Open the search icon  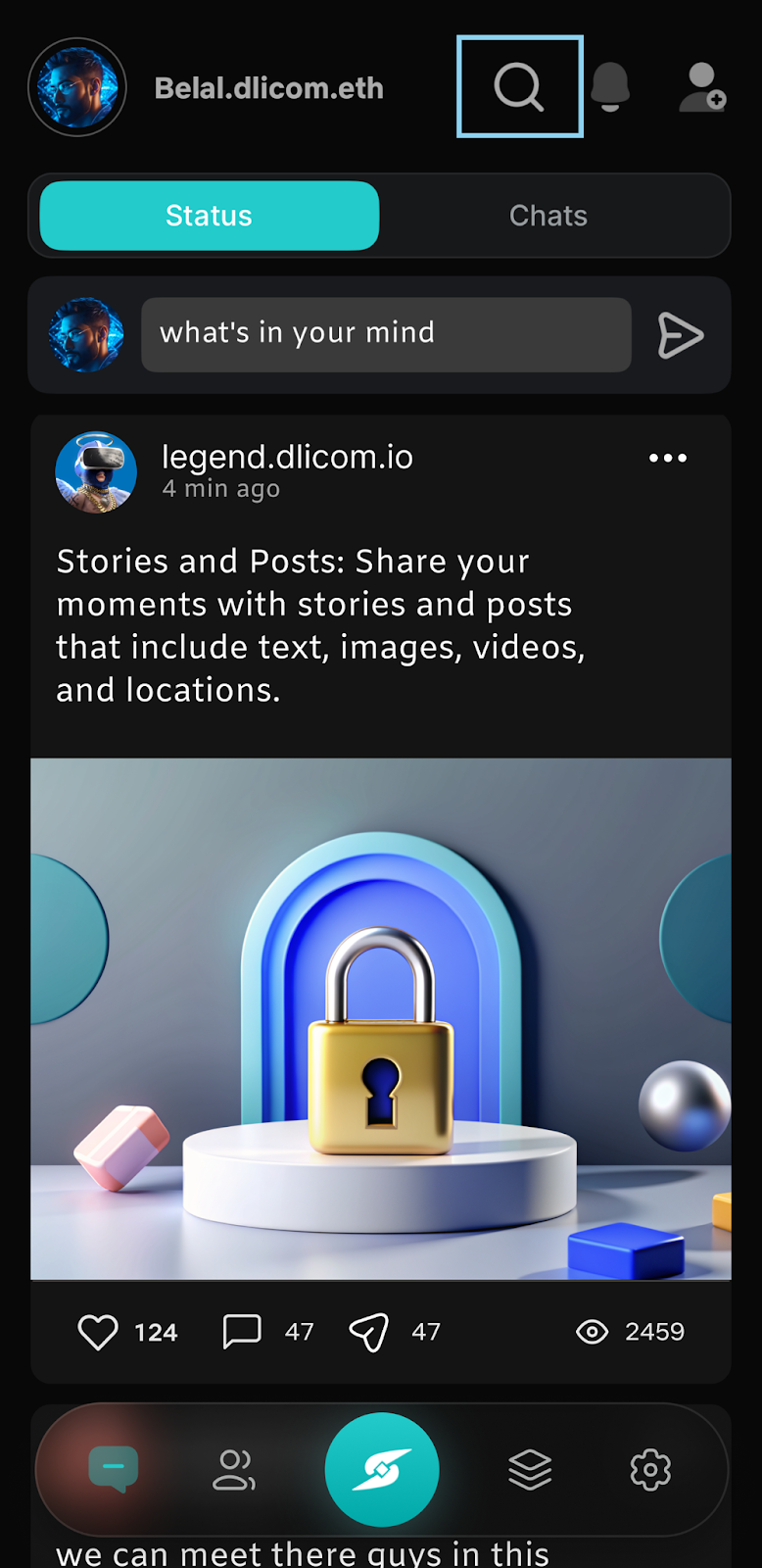point(519,87)
